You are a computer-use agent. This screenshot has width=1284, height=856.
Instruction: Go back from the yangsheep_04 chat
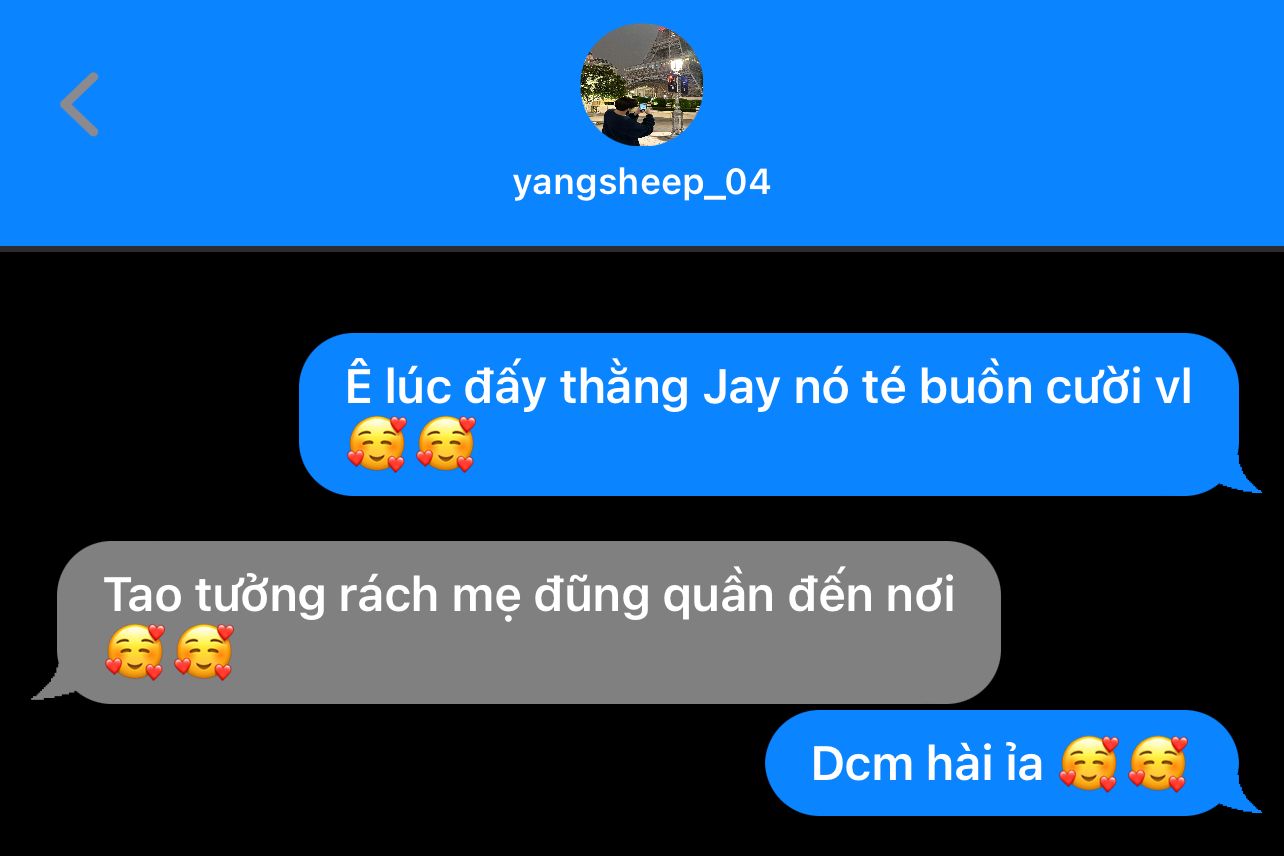[79, 104]
